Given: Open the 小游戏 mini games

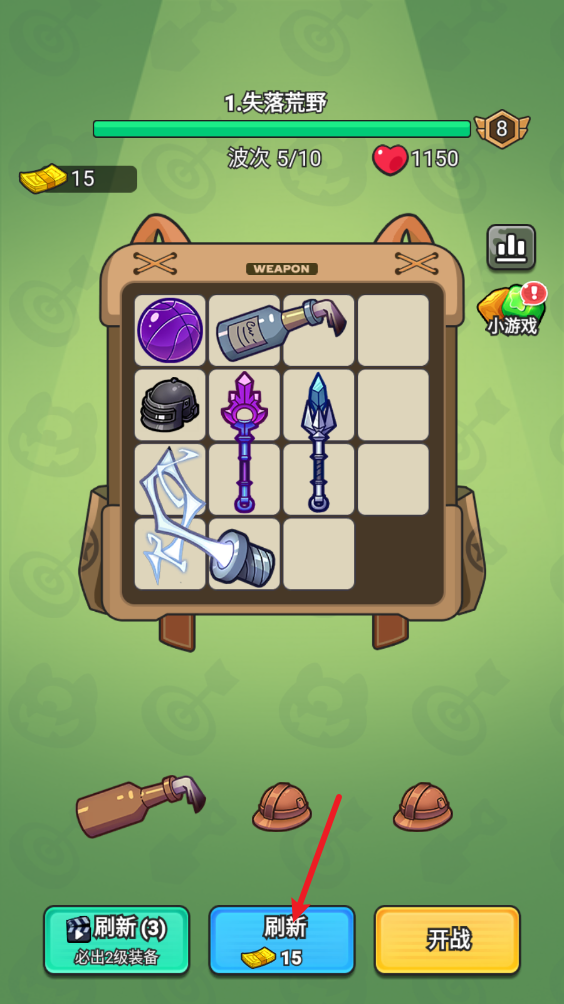Looking at the screenshot, I should point(511,311).
